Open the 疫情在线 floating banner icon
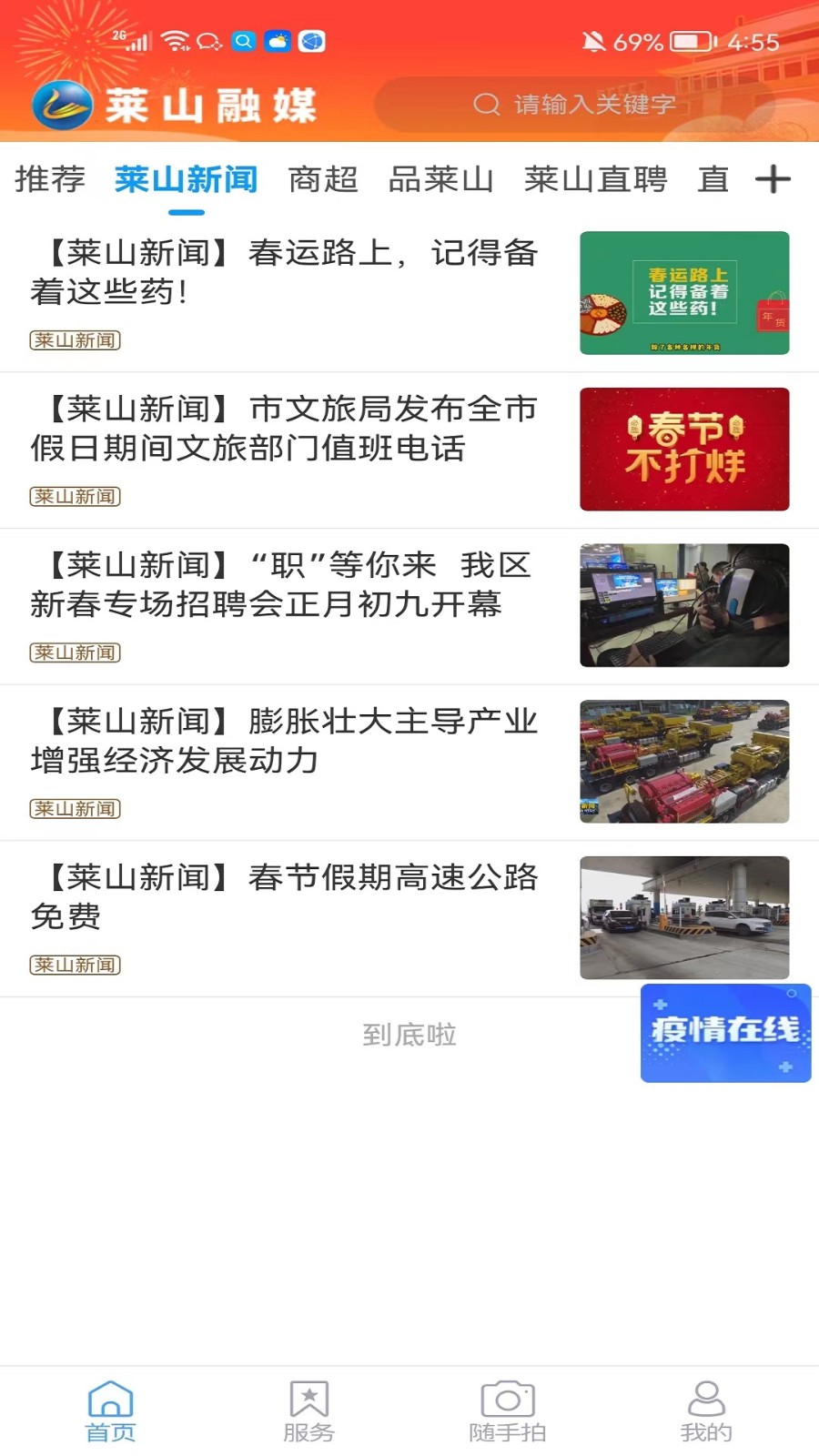 (x=725, y=1034)
